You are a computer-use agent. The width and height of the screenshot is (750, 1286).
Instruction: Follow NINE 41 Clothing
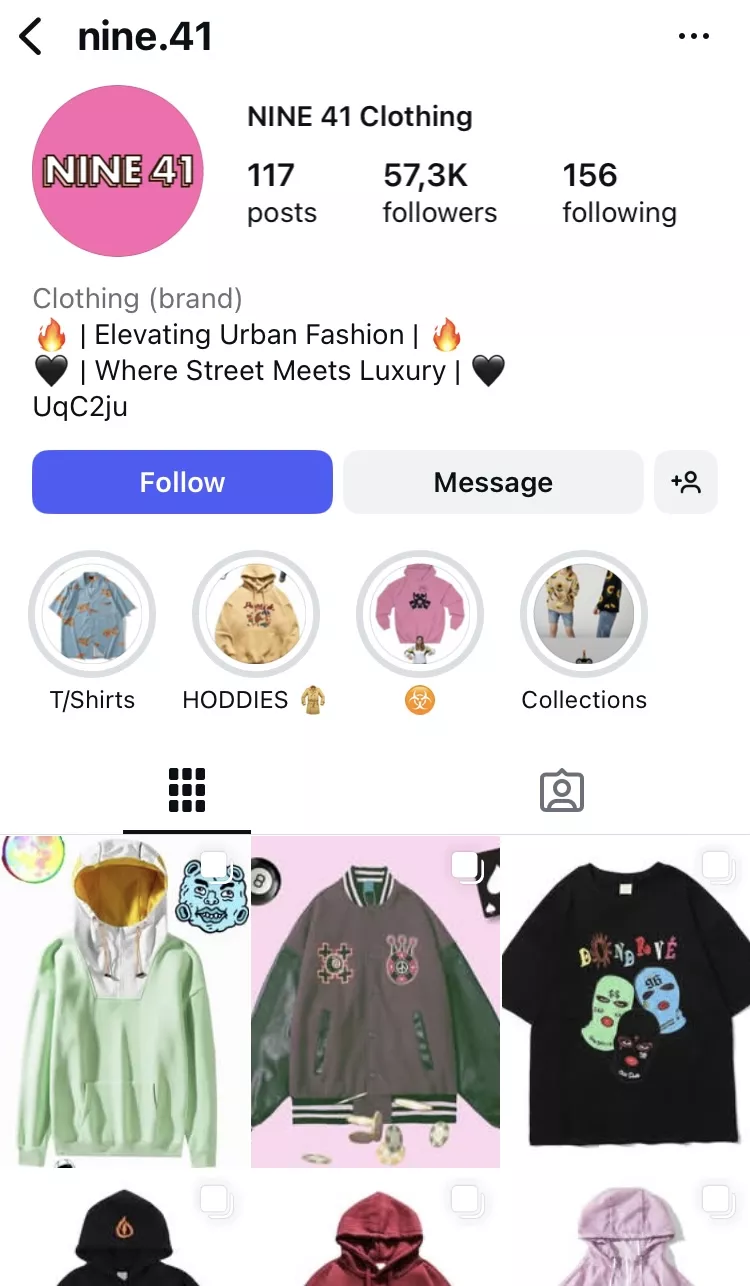click(182, 482)
